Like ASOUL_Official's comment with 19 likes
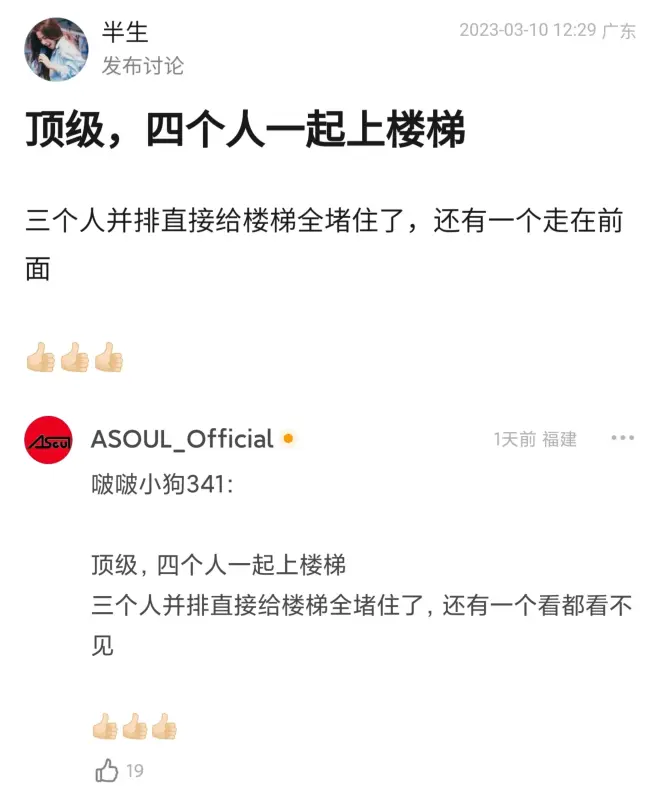The image size is (660, 791). (108, 770)
